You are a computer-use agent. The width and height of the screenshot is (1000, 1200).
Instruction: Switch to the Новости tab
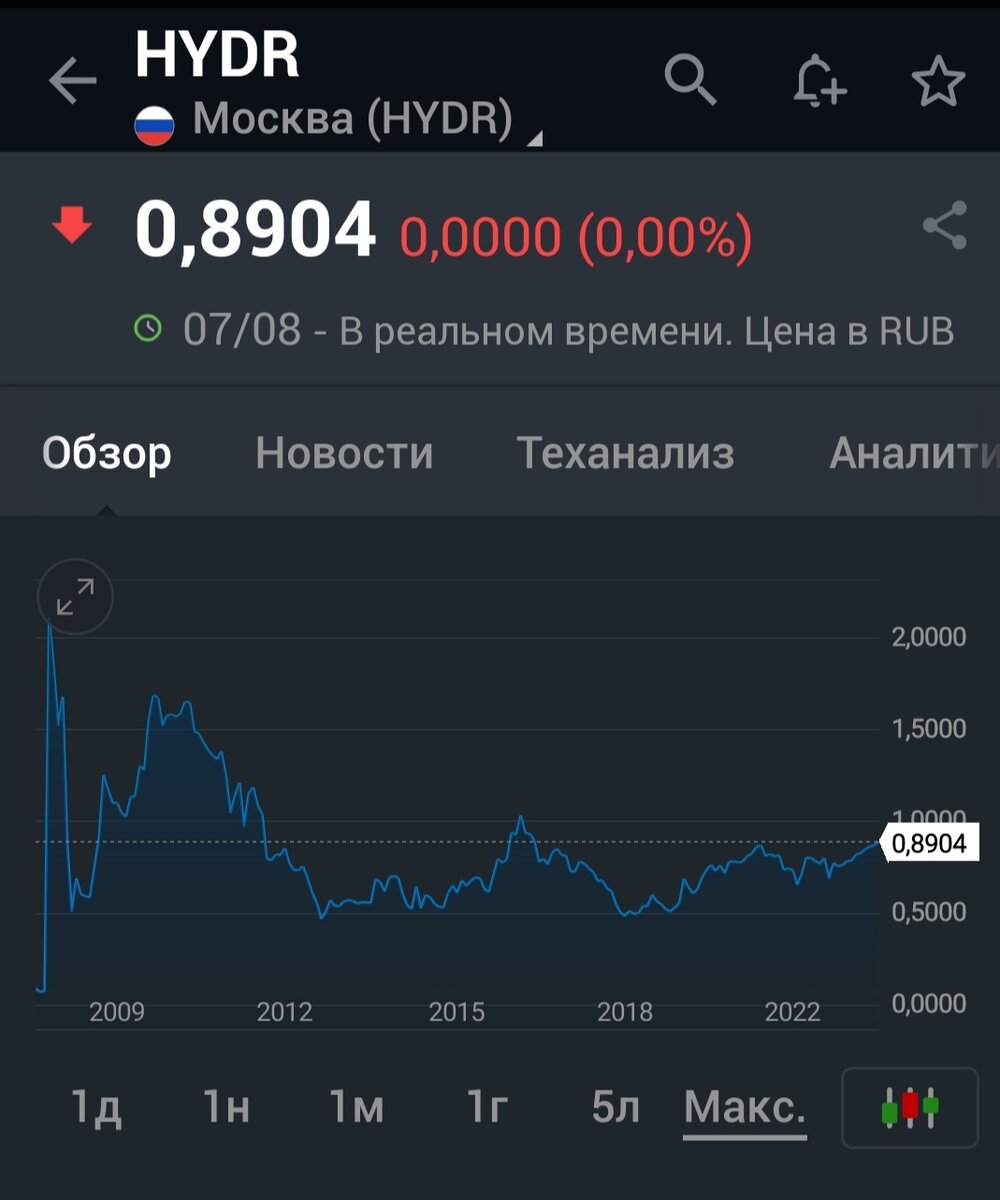[344, 453]
